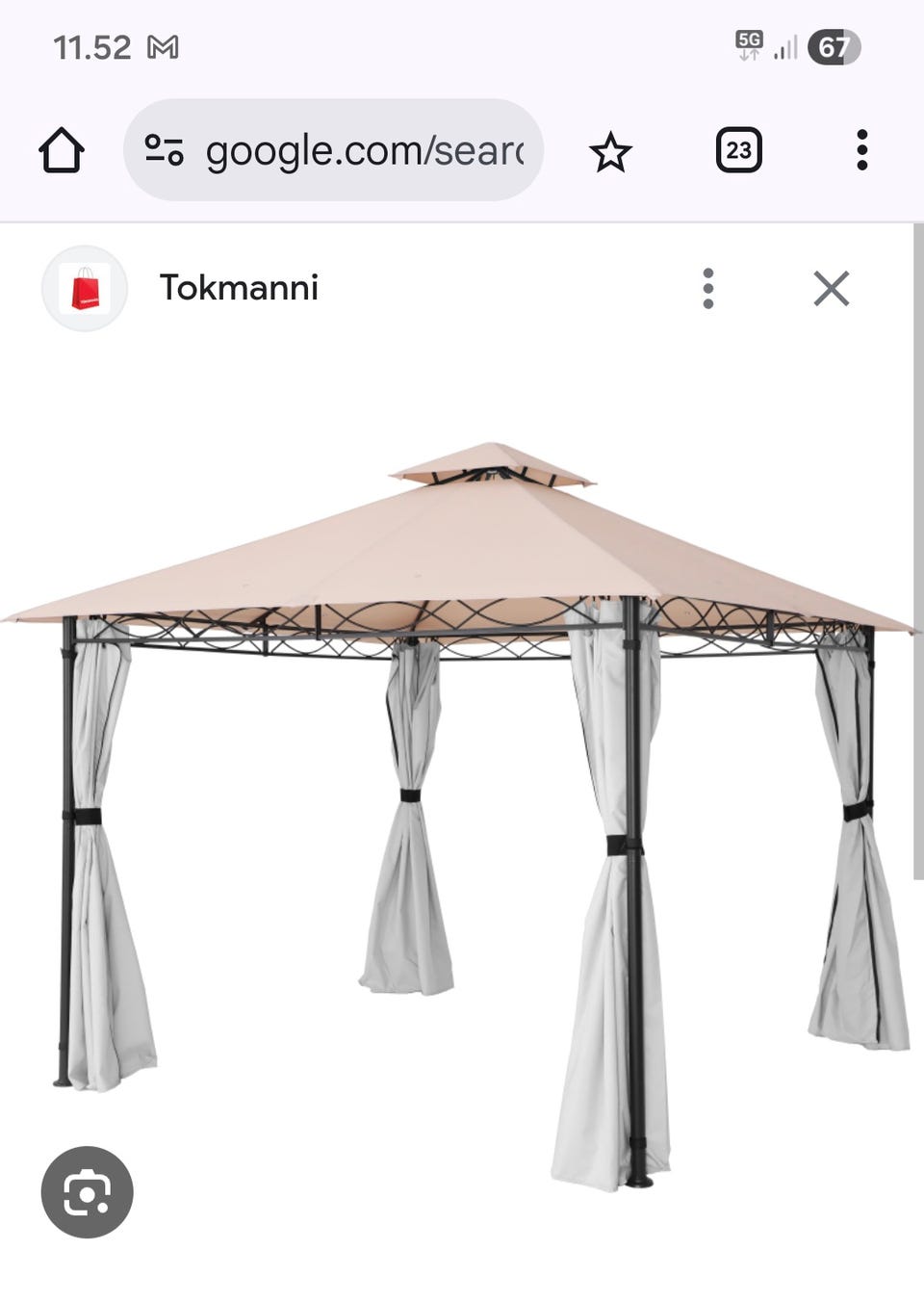The image size is (924, 1302).
Task: Open site settings icon in address bar
Action: pos(165,150)
